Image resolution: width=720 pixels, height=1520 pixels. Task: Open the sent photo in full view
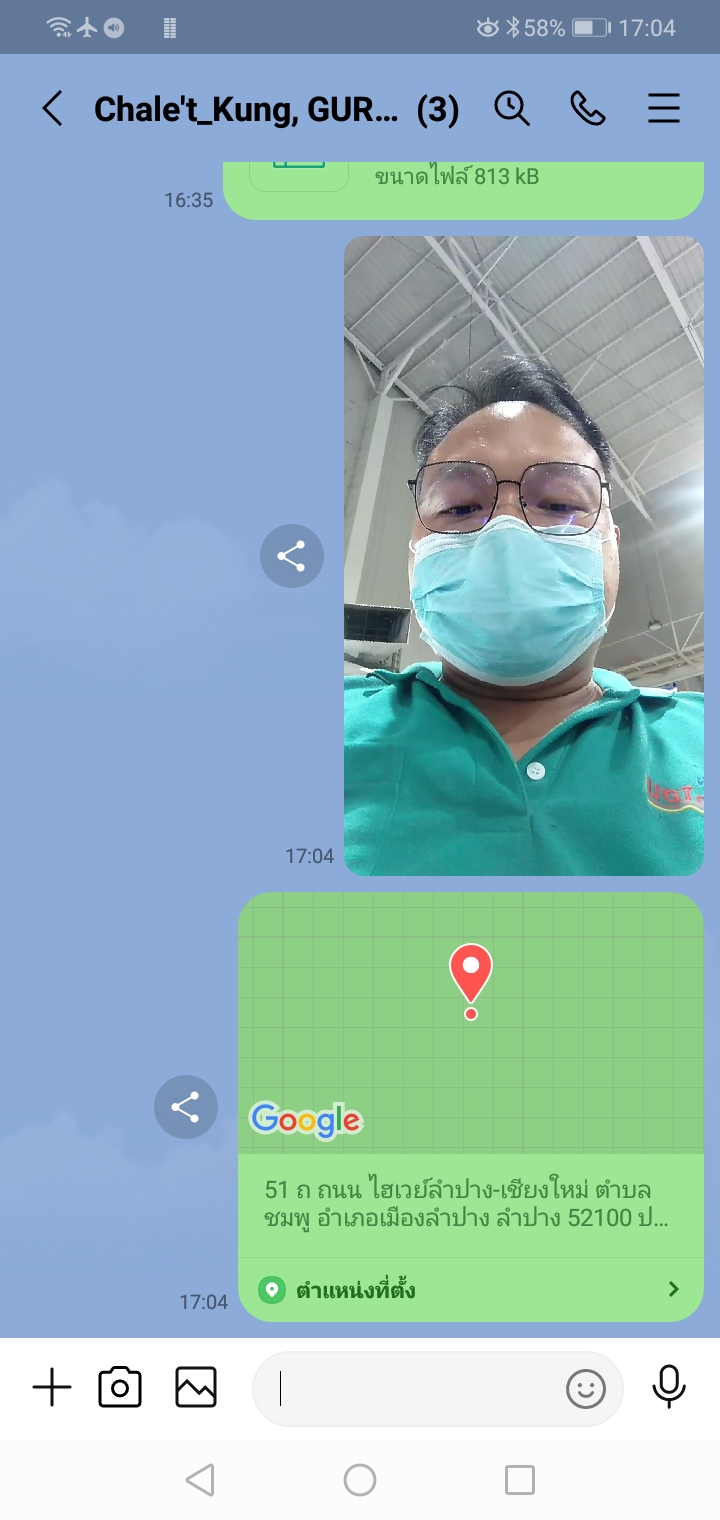(x=524, y=556)
